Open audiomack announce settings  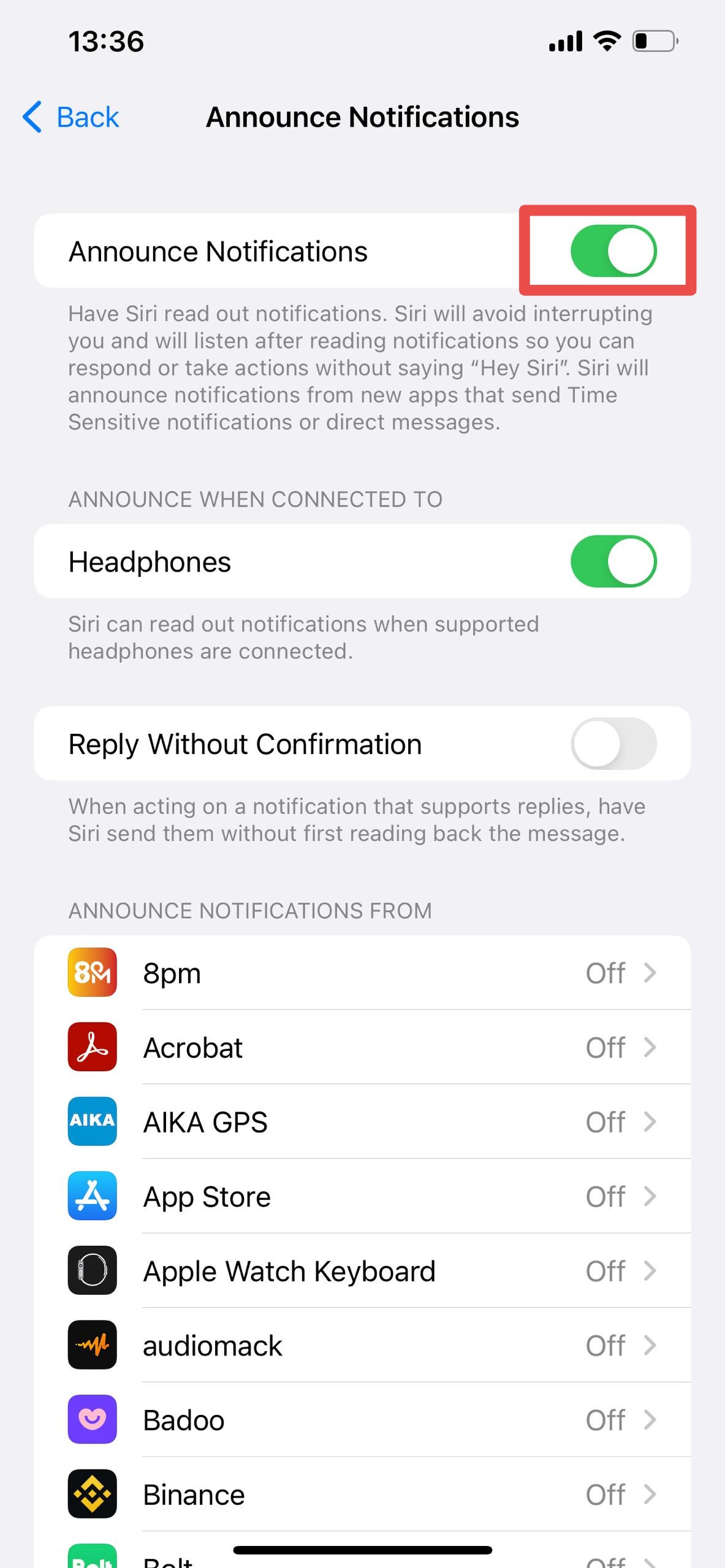362,1346
